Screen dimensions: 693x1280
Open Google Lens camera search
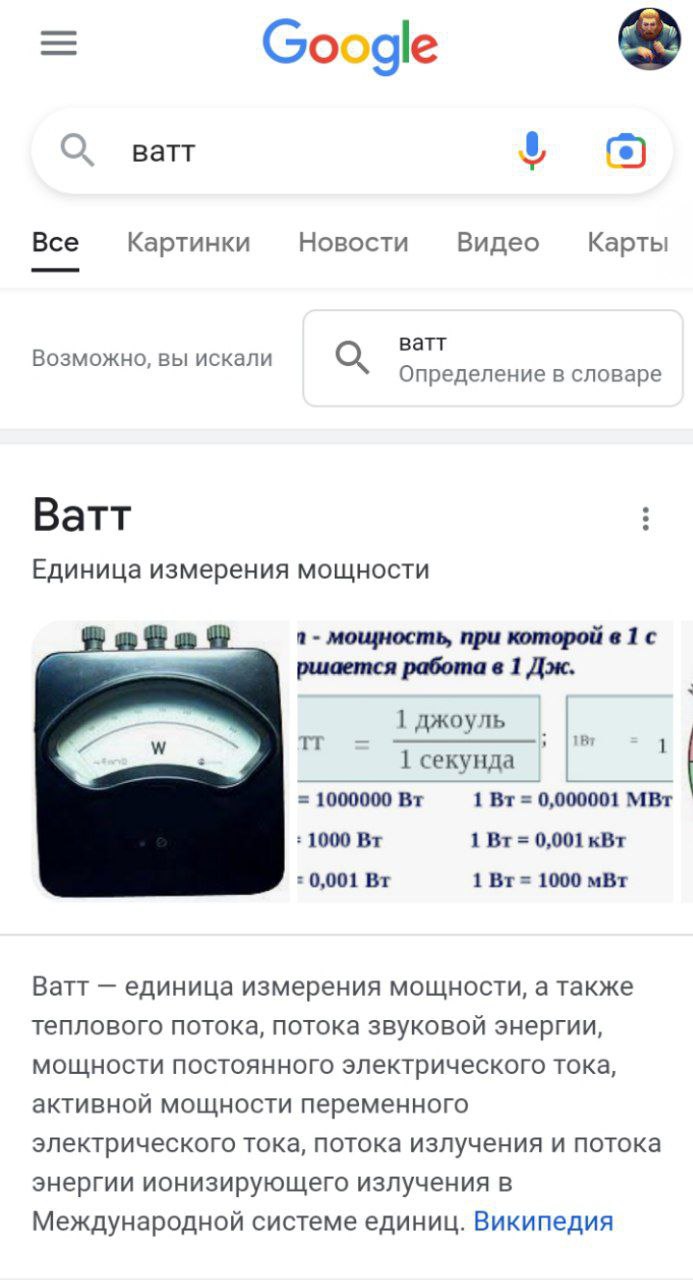[x=626, y=152]
